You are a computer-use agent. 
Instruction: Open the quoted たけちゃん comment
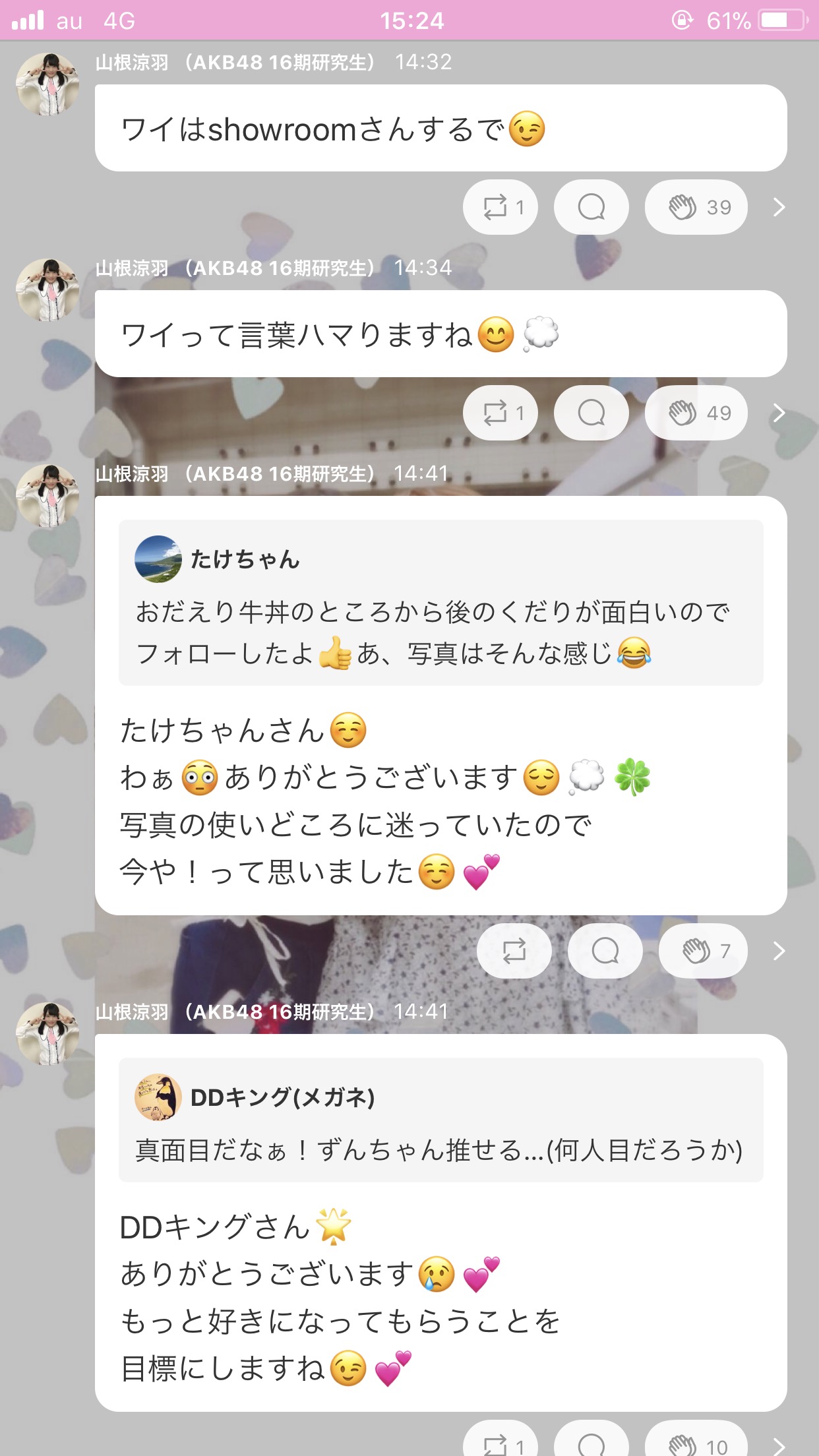click(x=441, y=603)
